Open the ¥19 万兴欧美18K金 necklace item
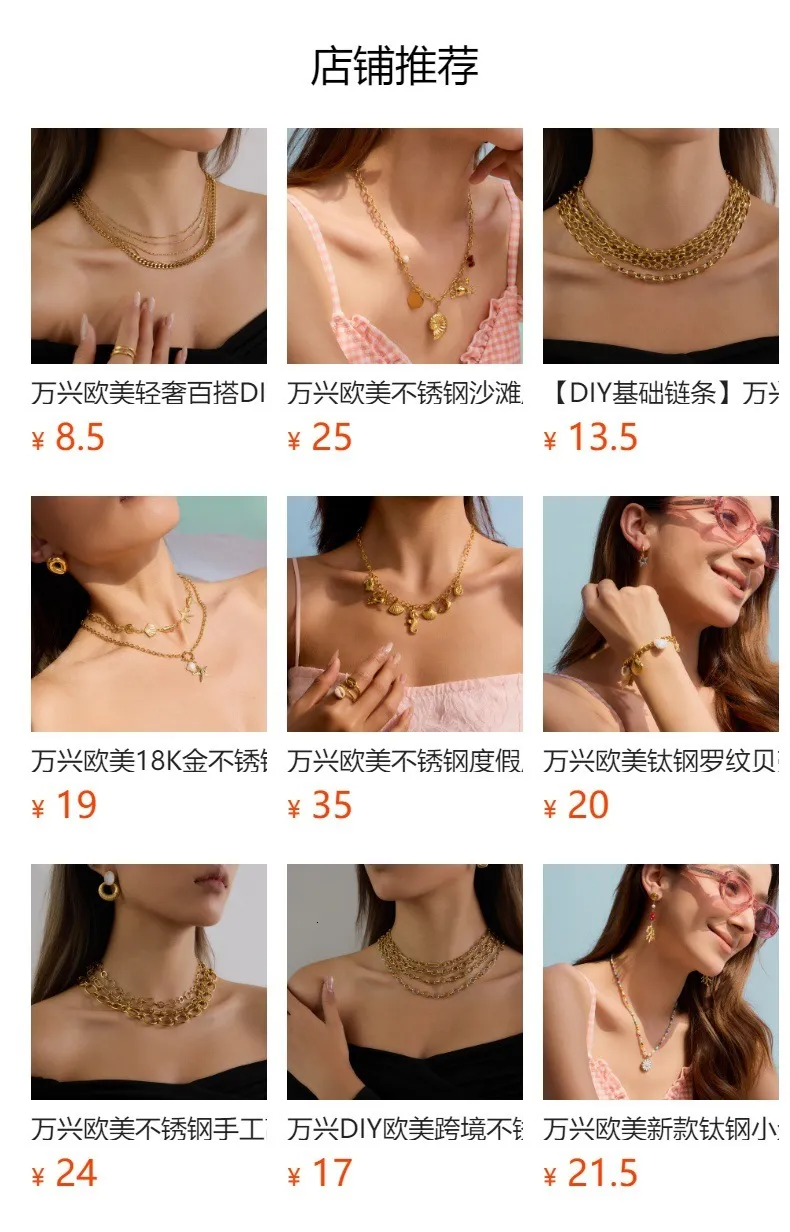Screen dimensions: 790x1232 pyautogui.click(x=149, y=660)
